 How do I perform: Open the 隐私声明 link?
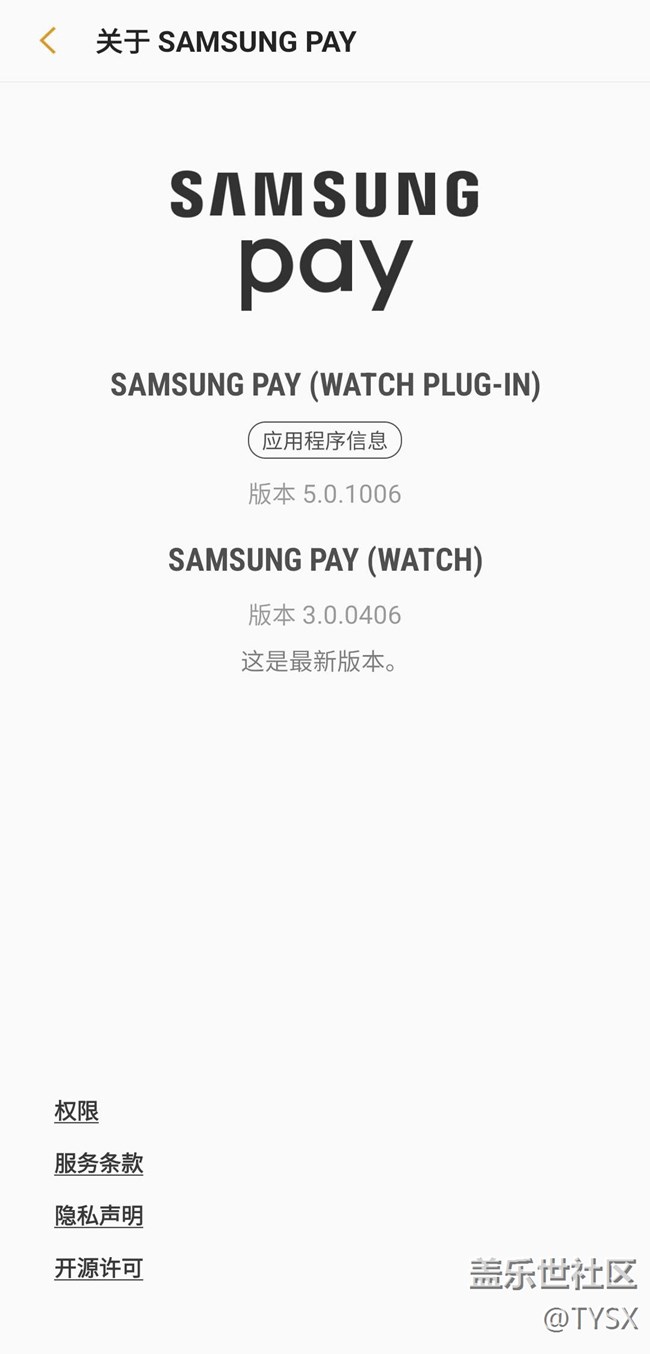99,1216
